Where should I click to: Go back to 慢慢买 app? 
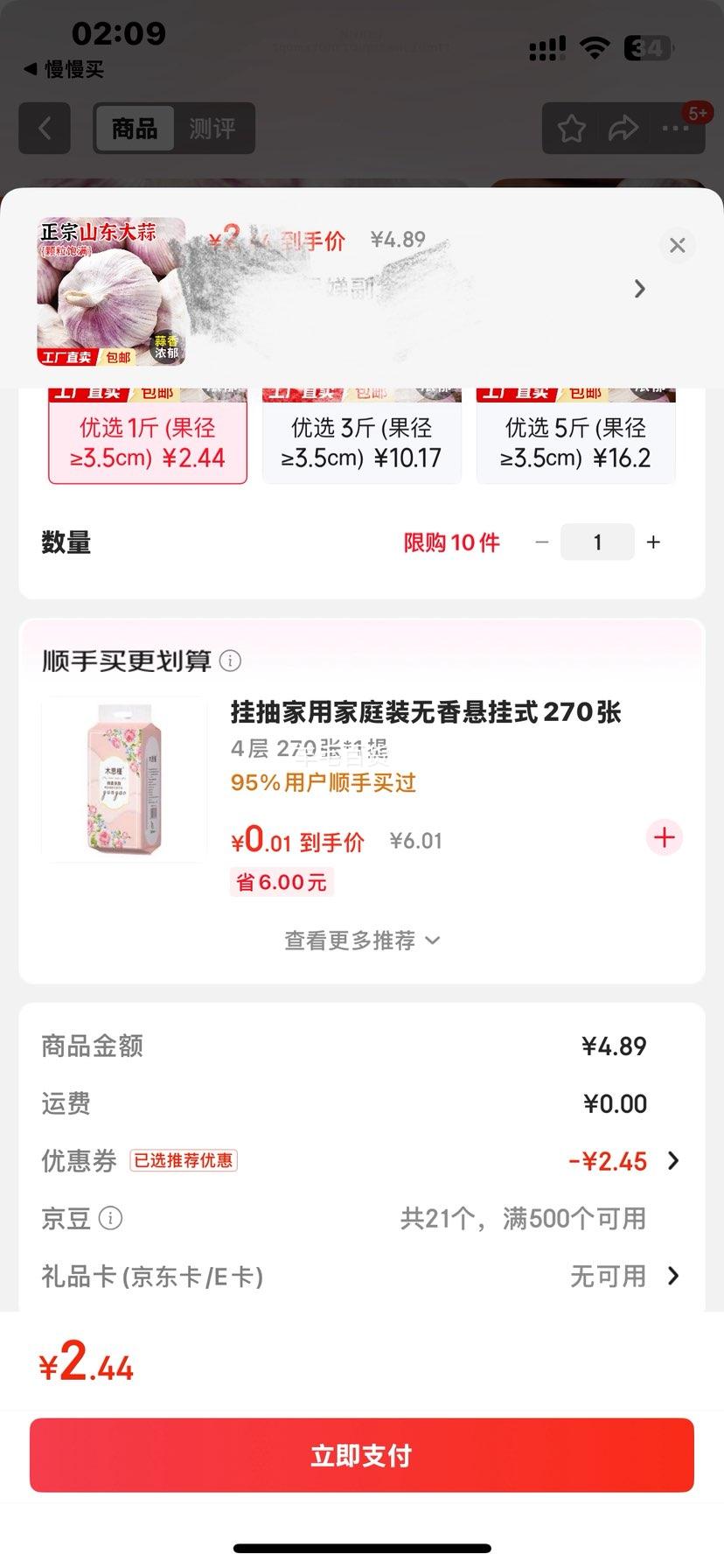(x=63, y=69)
